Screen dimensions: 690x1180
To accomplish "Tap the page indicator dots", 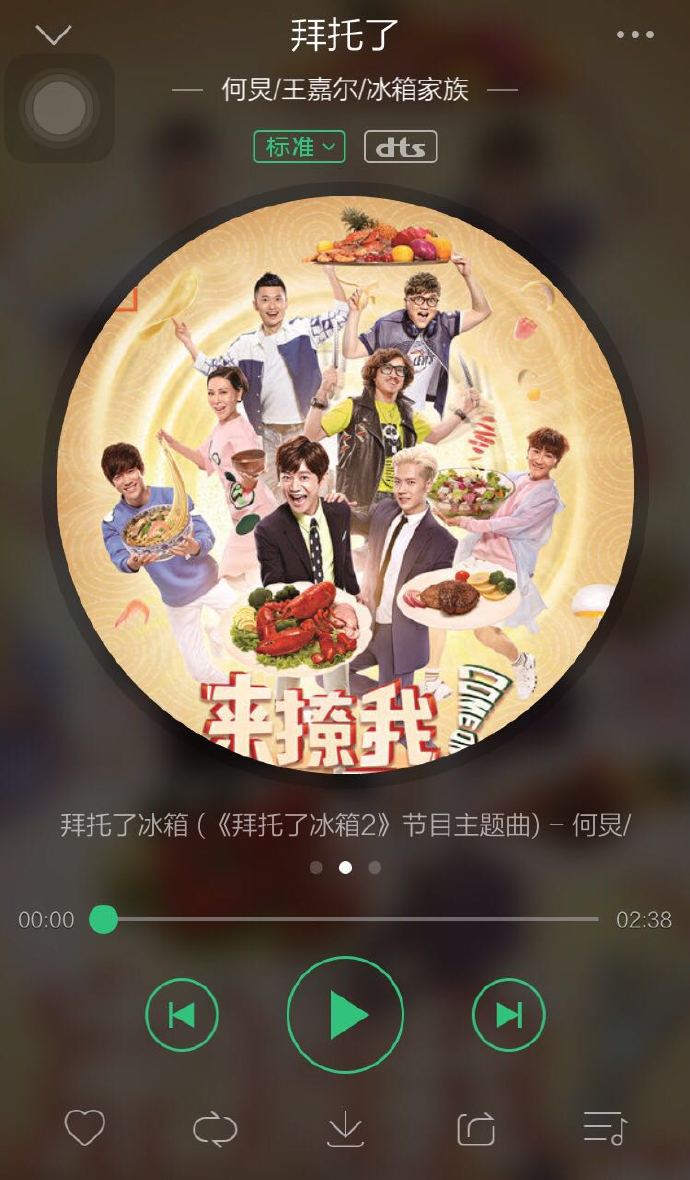I will [x=345, y=868].
